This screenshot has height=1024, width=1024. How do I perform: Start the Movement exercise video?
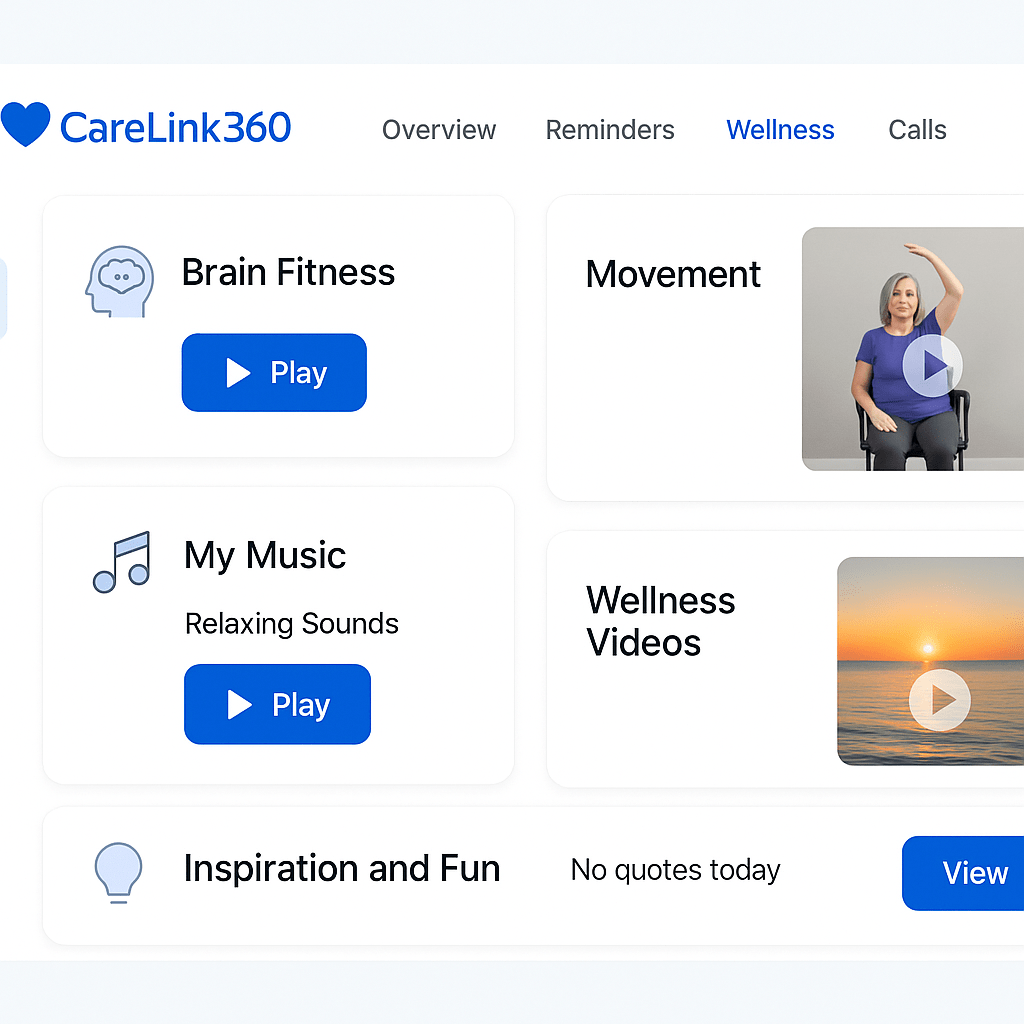pyautogui.click(x=932, y=366)
